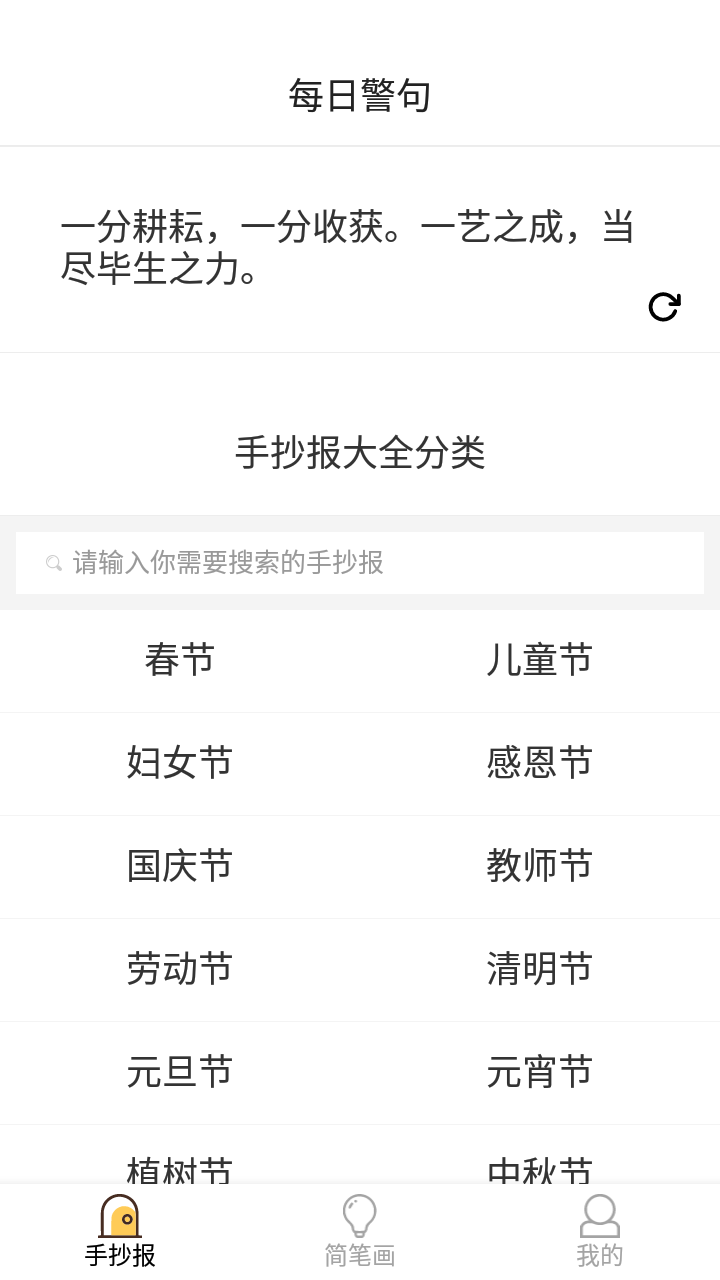Go to the 我的 tab
The image size is (720, 1280).
pos(600,1232)
